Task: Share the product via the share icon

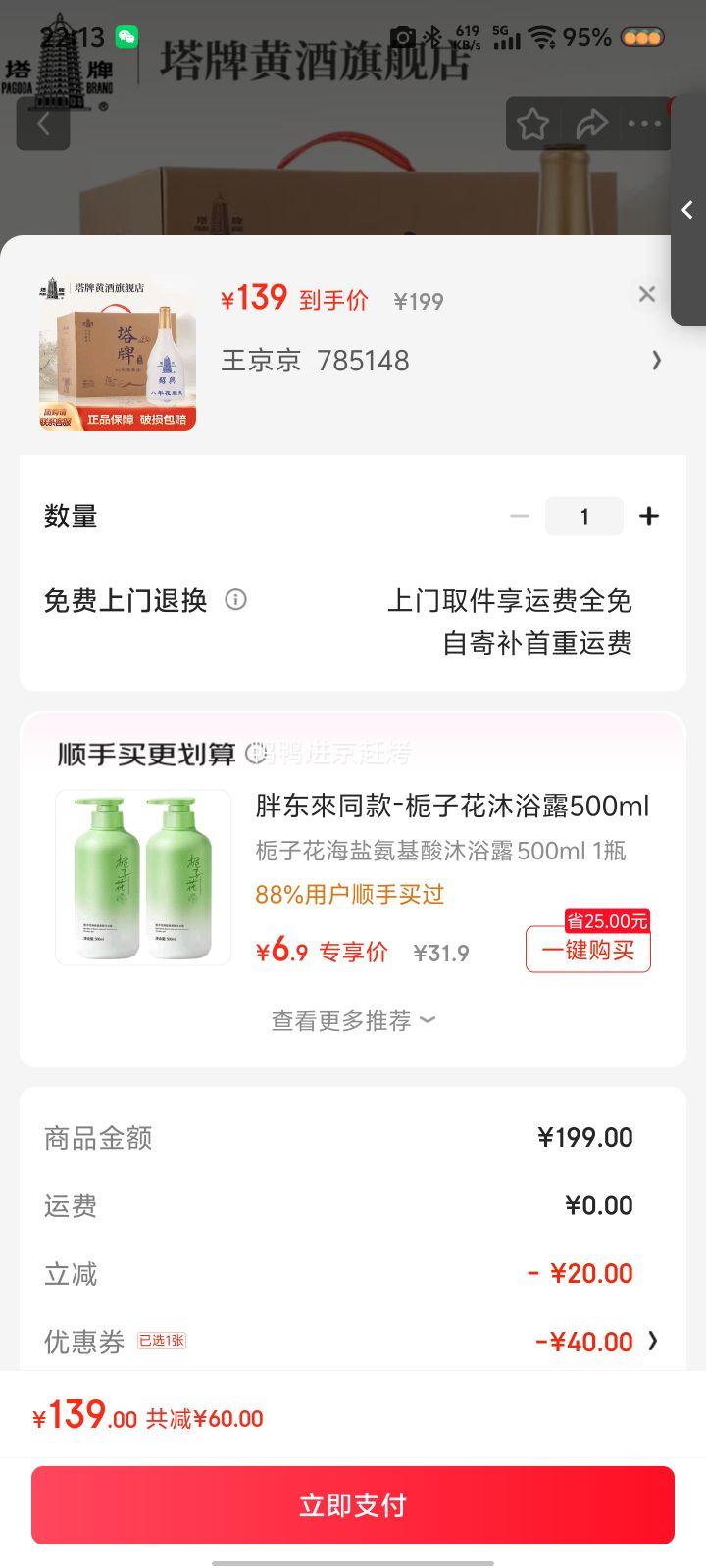Action: pos(591,123)
